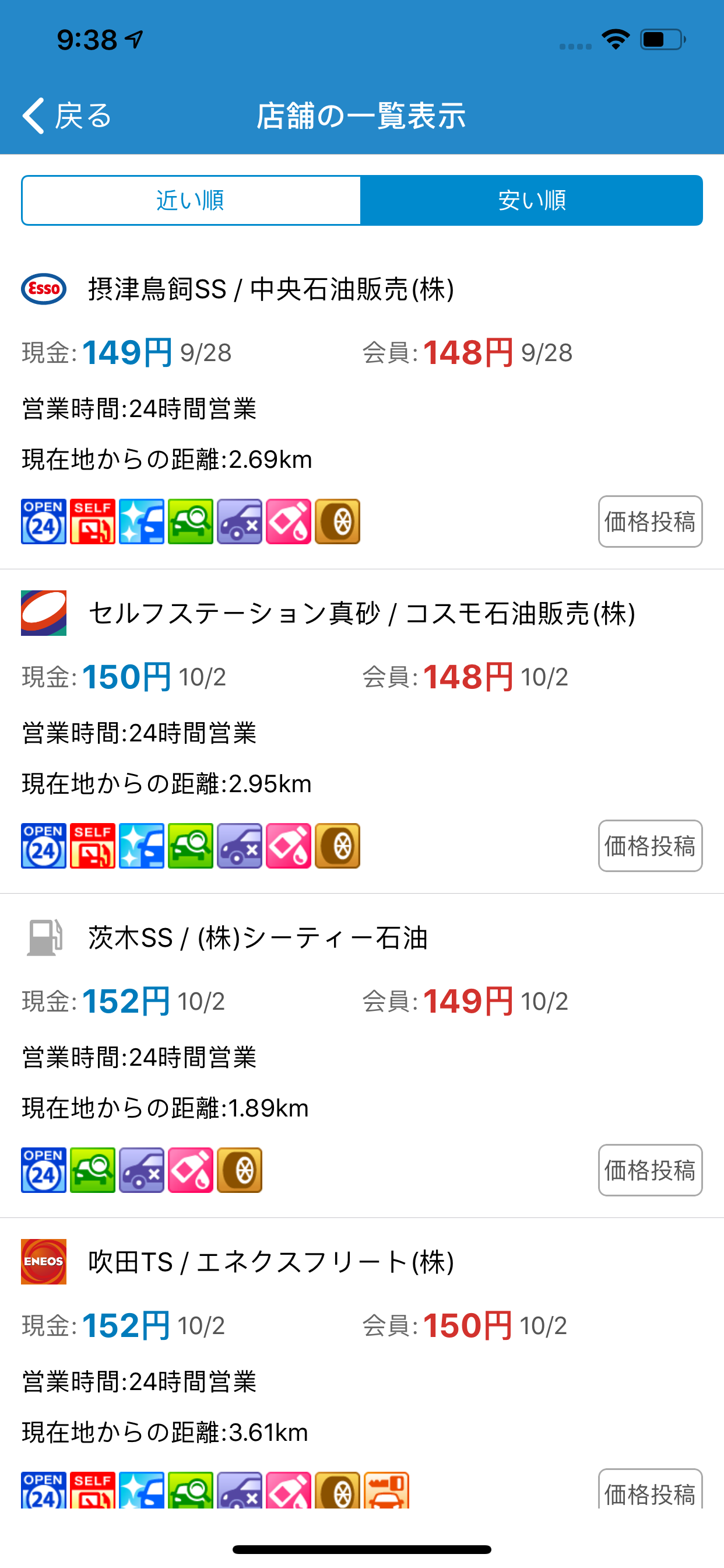Screen dimensions: 724x1568
Task: Tap 価格投稿 on the 茨木SS listing
Action: click(x=649, y=1170)
